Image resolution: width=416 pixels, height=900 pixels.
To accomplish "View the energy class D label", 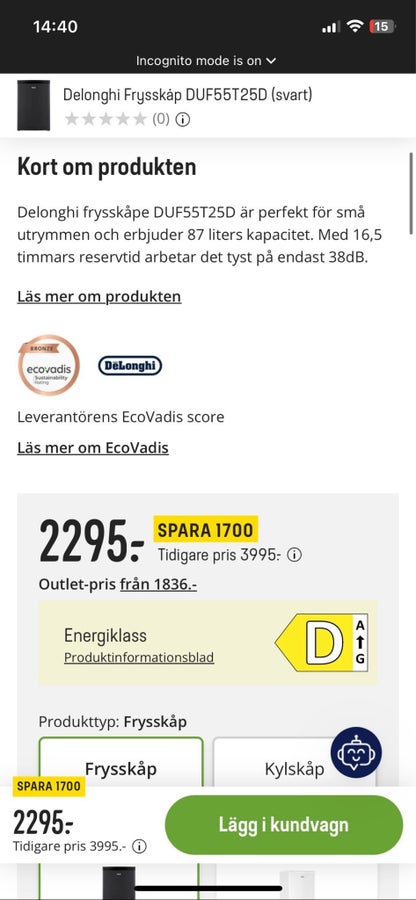I will pos(321,643).
